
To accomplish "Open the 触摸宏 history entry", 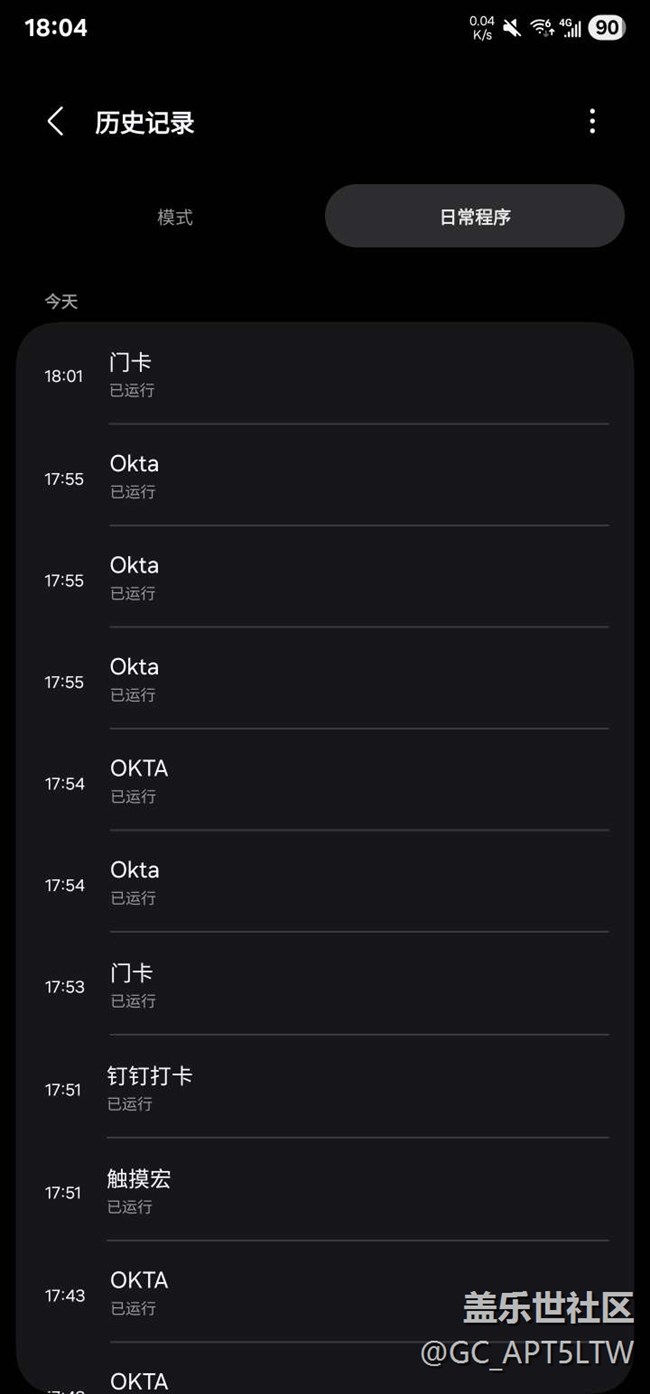I will [x=325, y=1191].
